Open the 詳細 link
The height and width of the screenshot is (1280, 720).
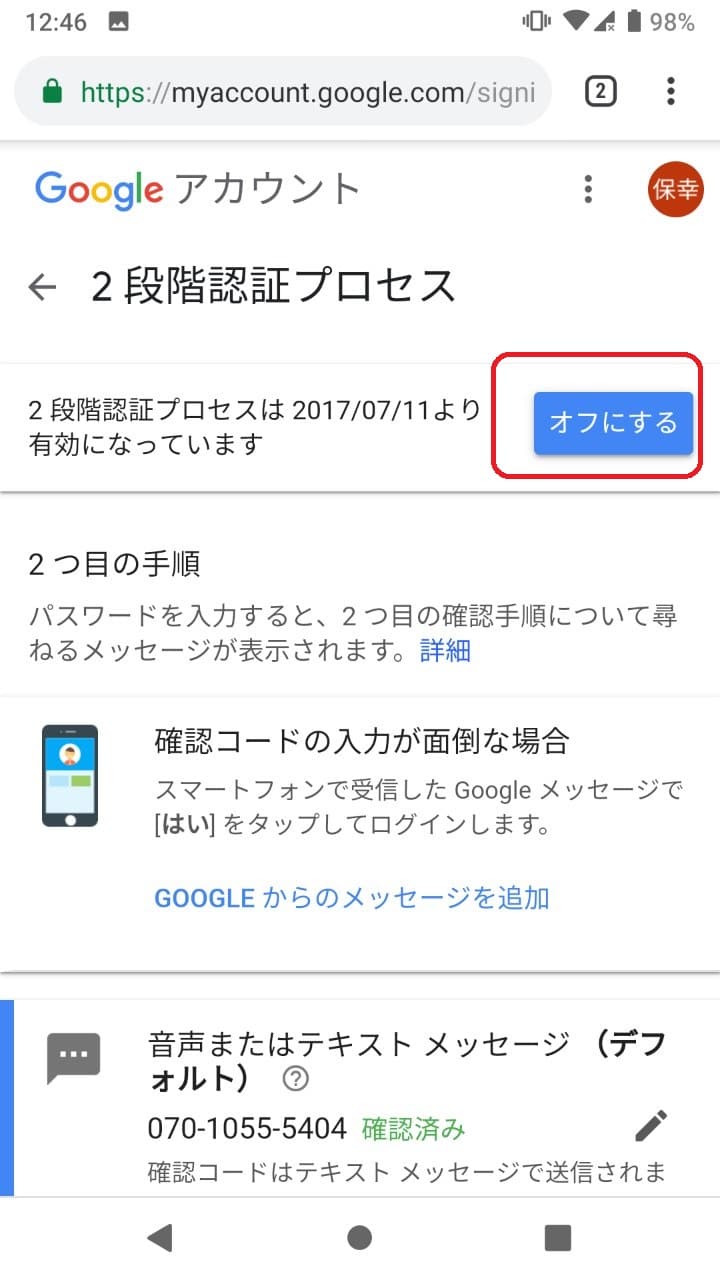[x=445, y=651]
